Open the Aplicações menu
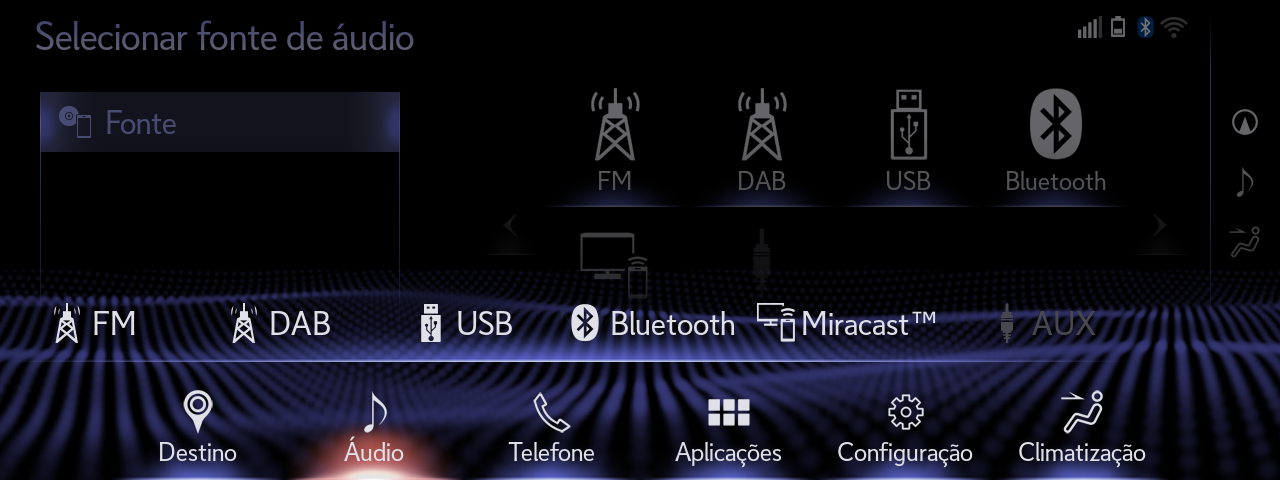The width and height of the screenshot is (1280, 480). [x=728, y=428]
